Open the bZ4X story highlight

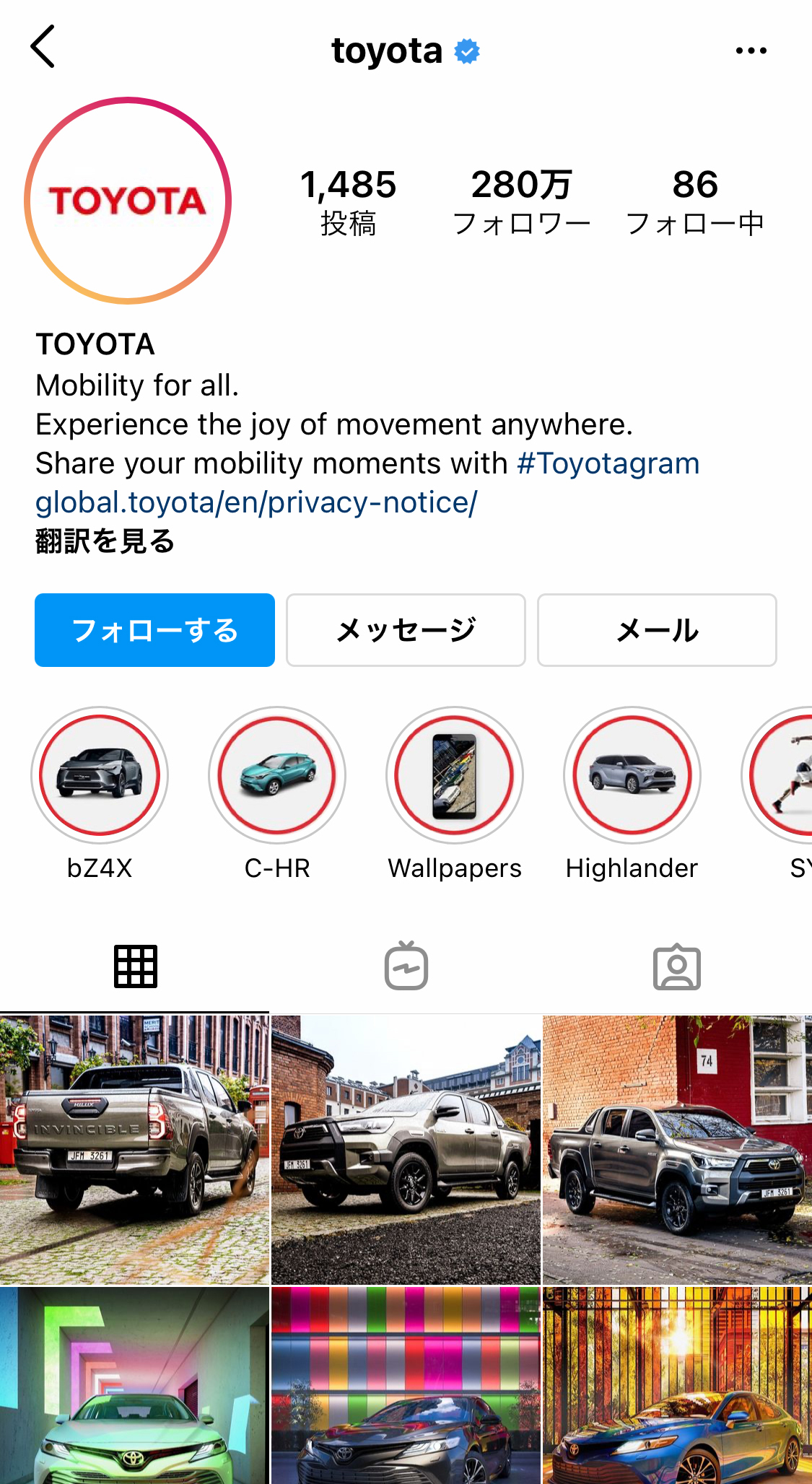(x=100, y=775)
